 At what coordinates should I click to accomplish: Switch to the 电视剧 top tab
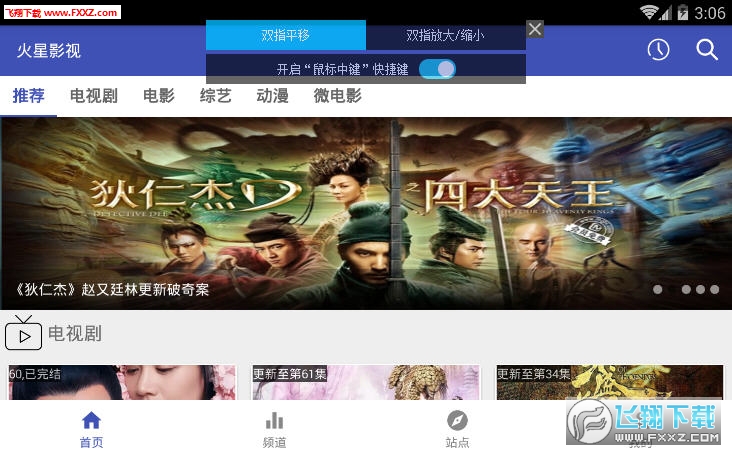(x=94, y=96)
